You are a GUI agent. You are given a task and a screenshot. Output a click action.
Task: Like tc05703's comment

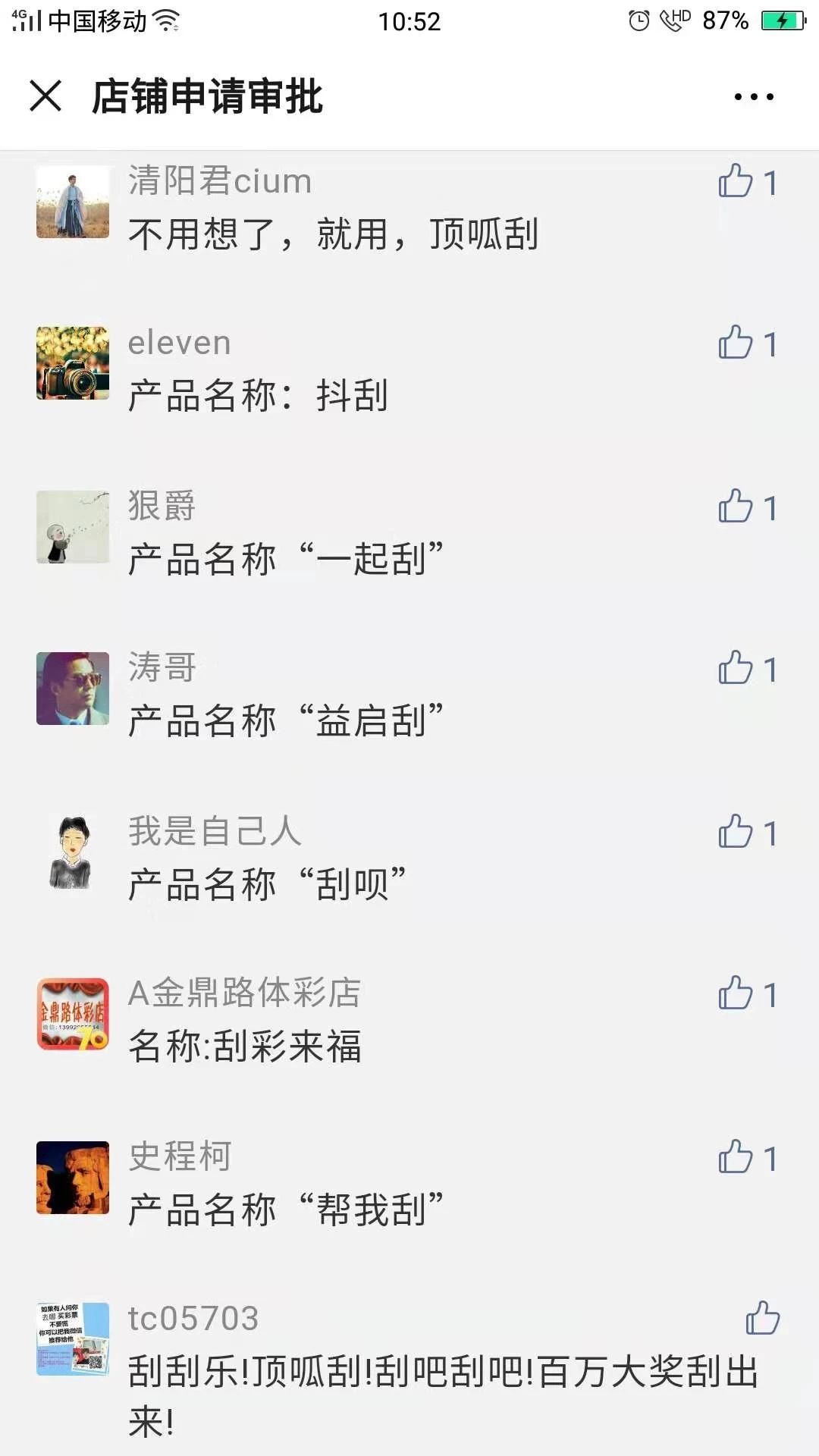[x=763, y=1319]
